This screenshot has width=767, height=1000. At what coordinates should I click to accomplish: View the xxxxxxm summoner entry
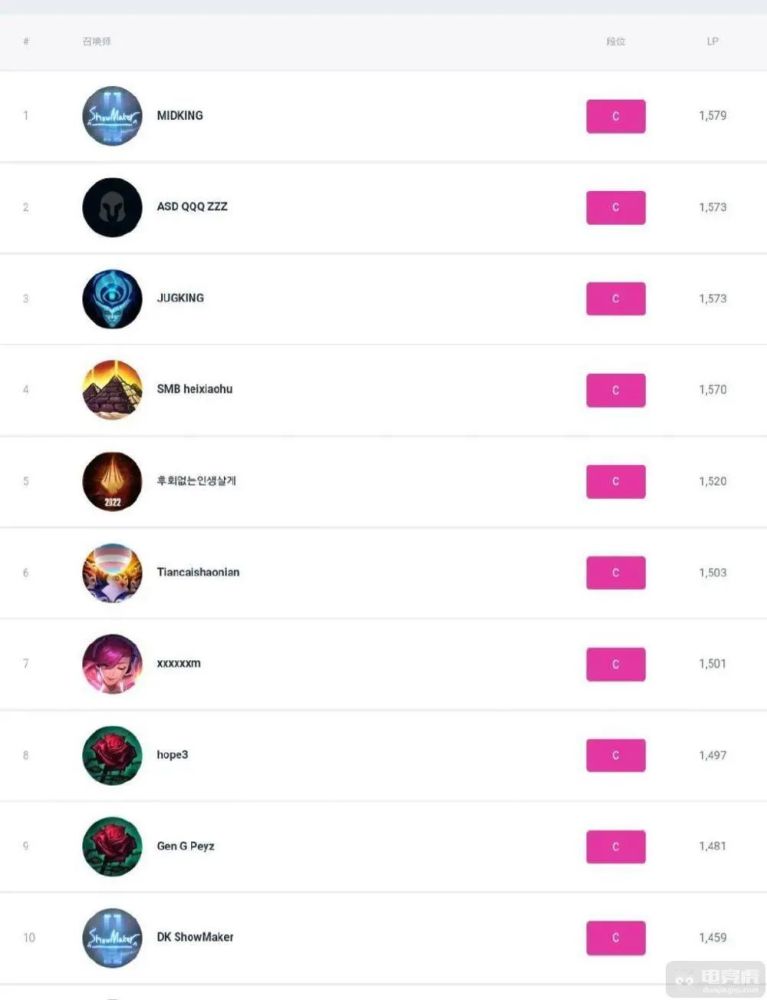pyautogui.click(x=179, y=663)
